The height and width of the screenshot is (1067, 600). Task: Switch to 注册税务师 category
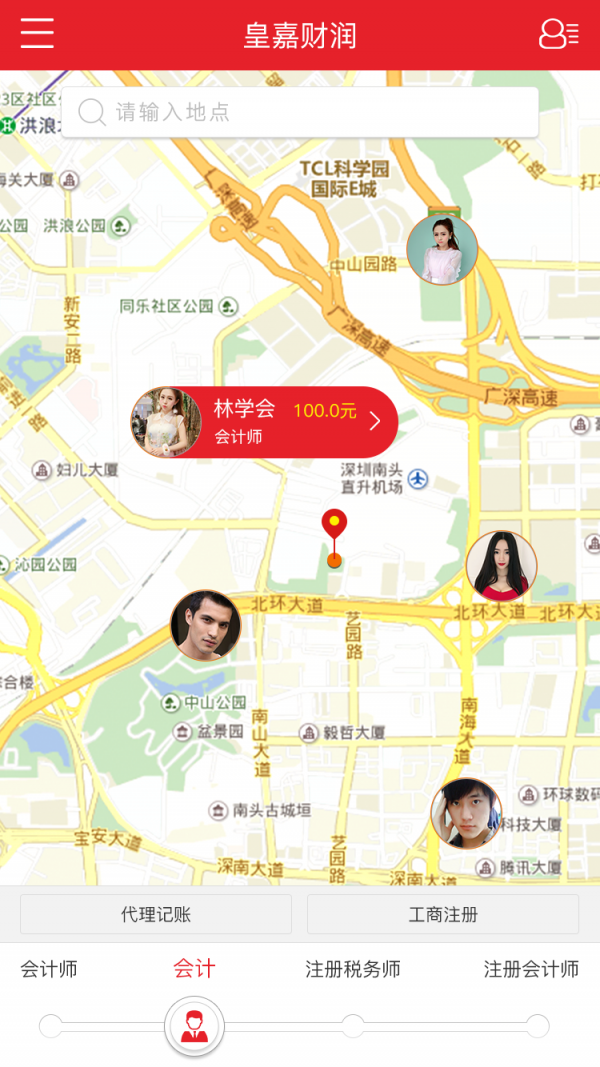coord(353,969)
